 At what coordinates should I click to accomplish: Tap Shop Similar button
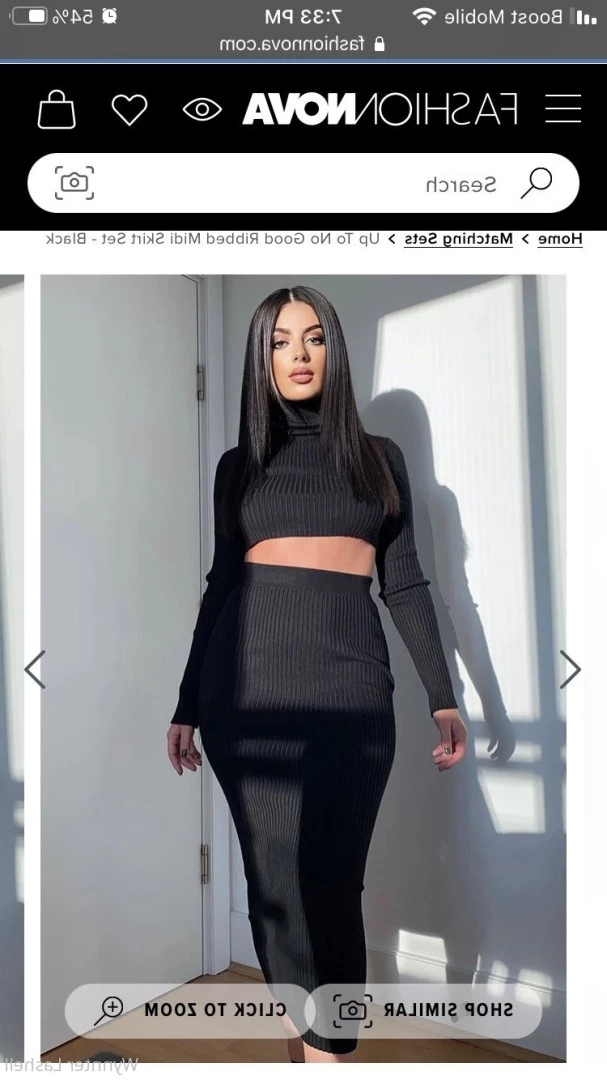point(424,1010)
